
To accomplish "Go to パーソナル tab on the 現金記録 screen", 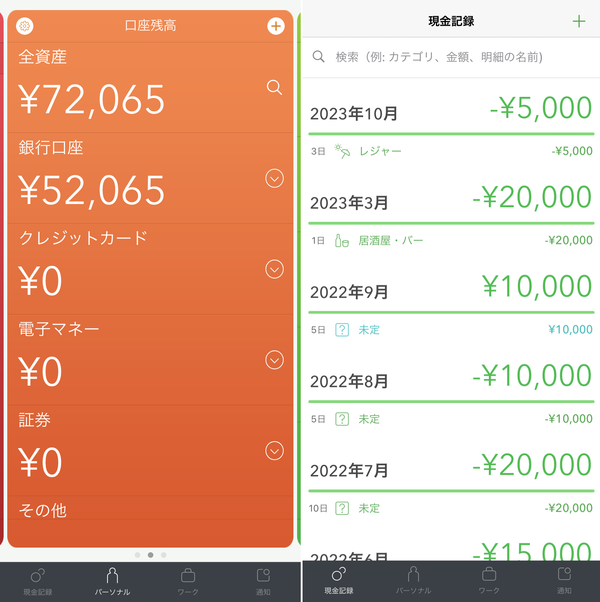I will coord(413,580).
